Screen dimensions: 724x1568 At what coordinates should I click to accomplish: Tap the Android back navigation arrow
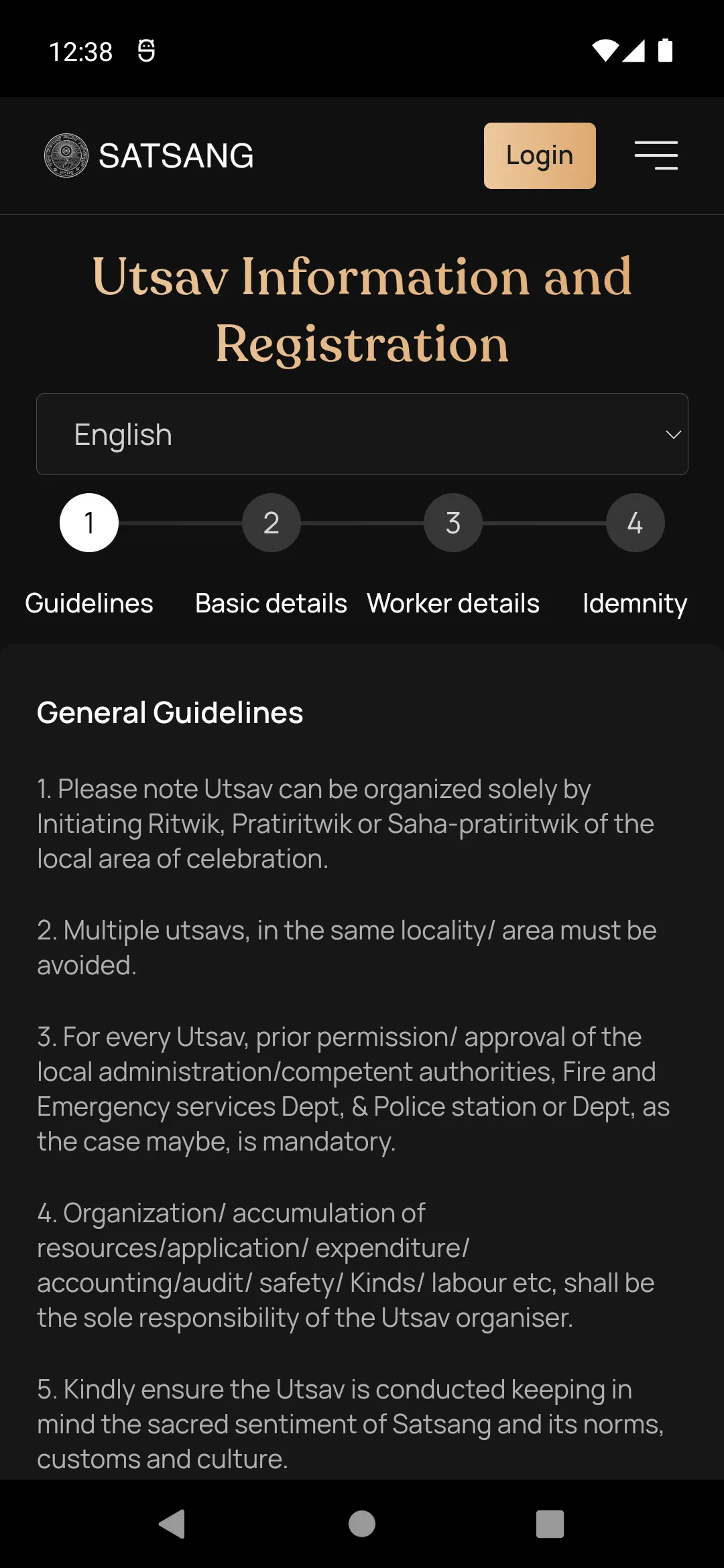[x=173, y=1525]
